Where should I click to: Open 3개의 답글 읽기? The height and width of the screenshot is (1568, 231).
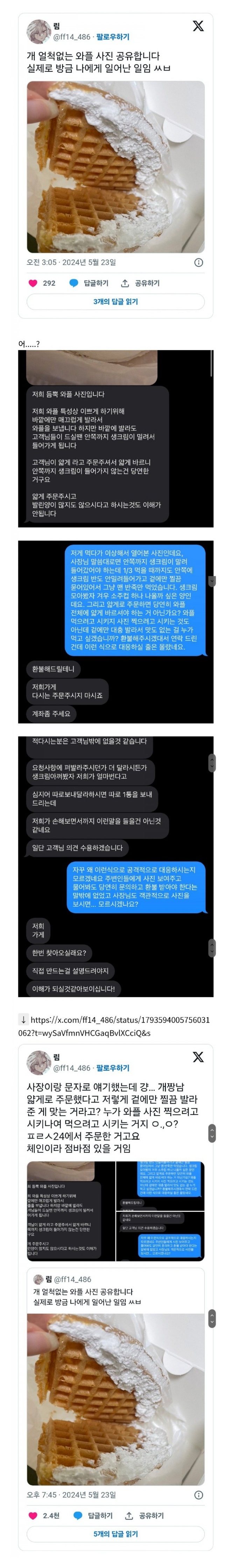click(x=115, y=302)
